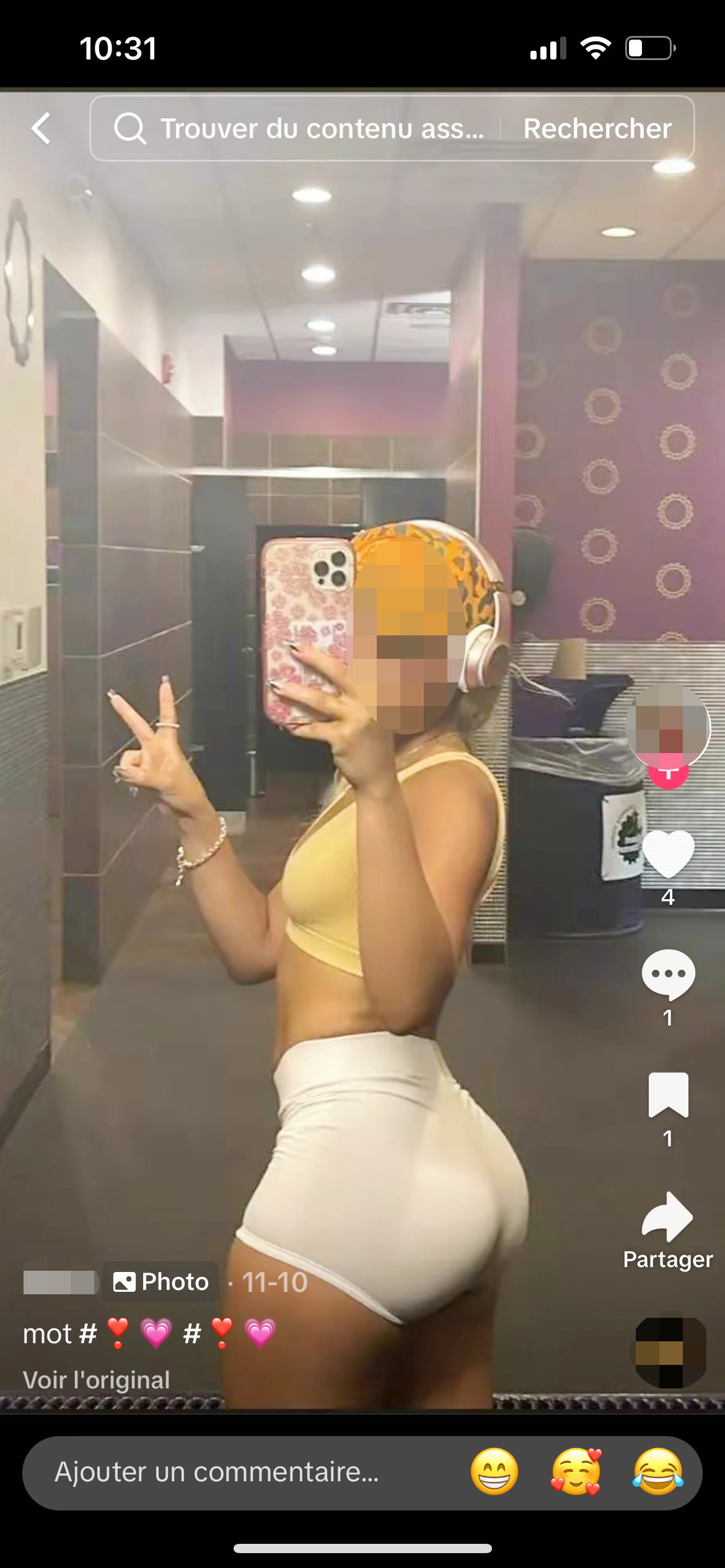Insert the grinning emoji in comment
The height and width of the screenshot is (1568, 725).
coord(494,1472)
